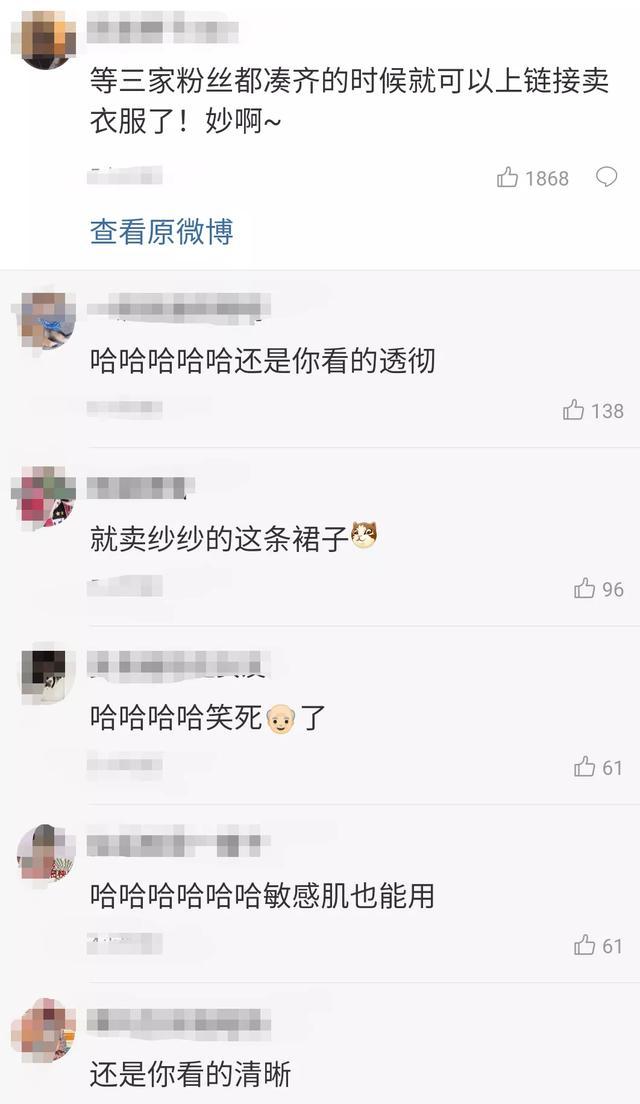640x1104 pixels.
Task: Reply via the comment bubble icon
Action: tap(606, 177)
